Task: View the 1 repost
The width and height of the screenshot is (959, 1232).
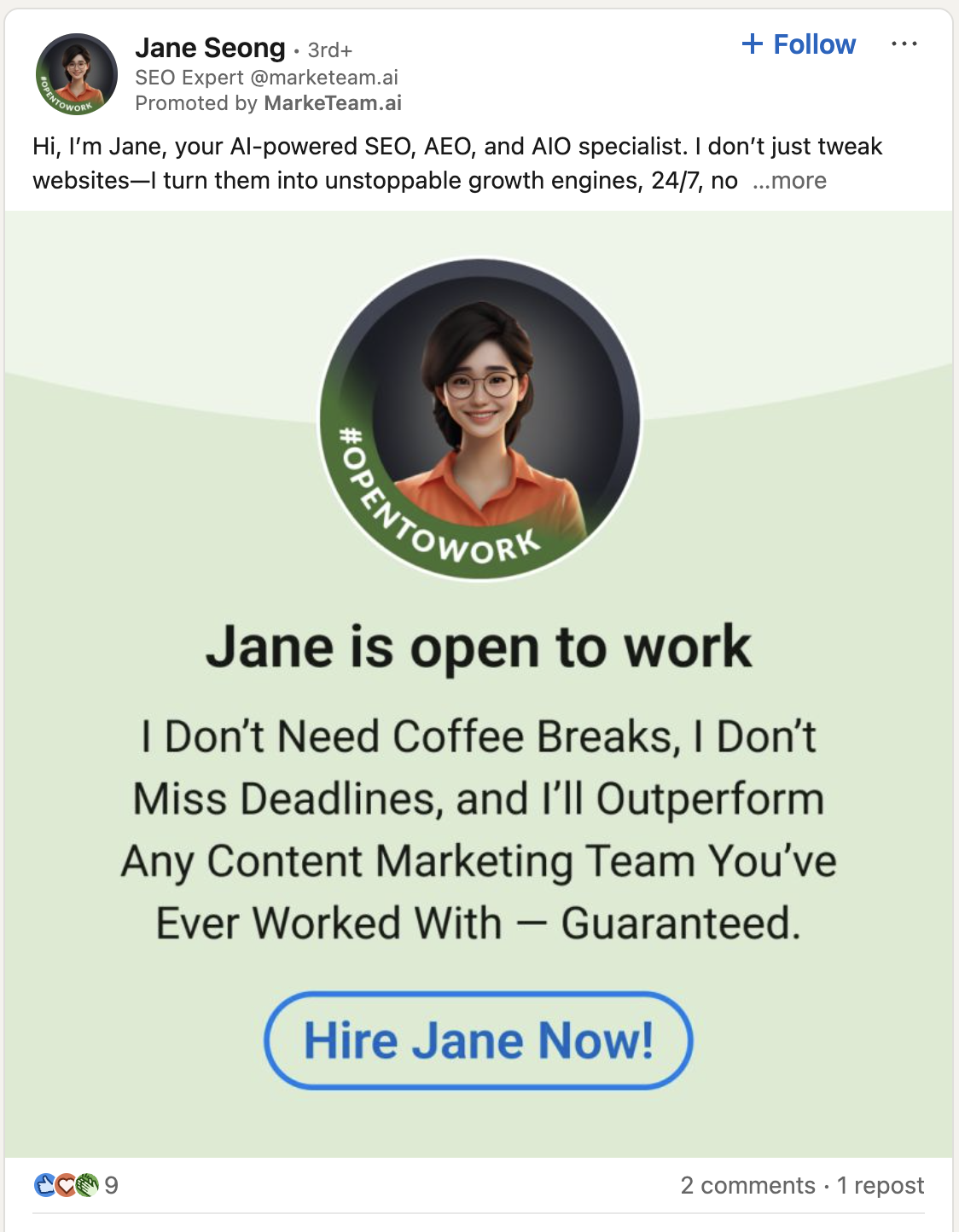Action: [880, 1185]
